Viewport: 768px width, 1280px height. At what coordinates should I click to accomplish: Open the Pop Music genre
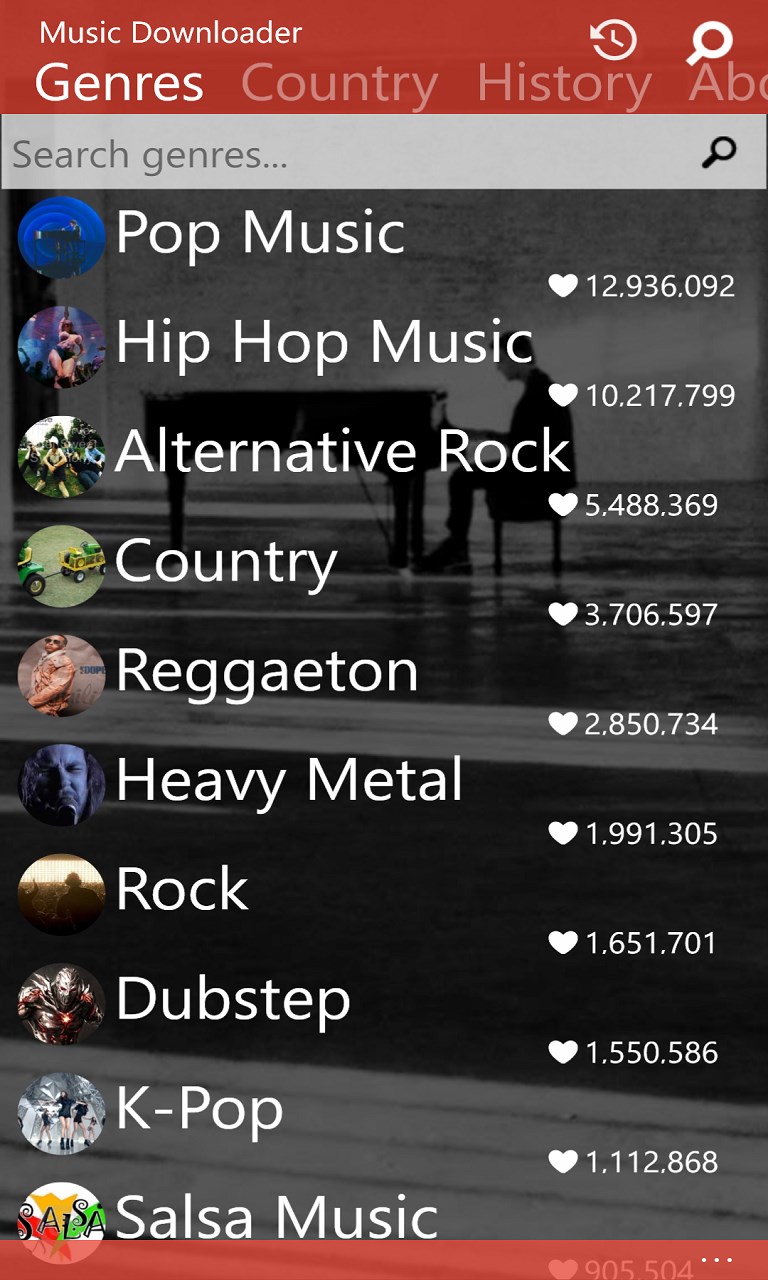[x=260, y=233]
